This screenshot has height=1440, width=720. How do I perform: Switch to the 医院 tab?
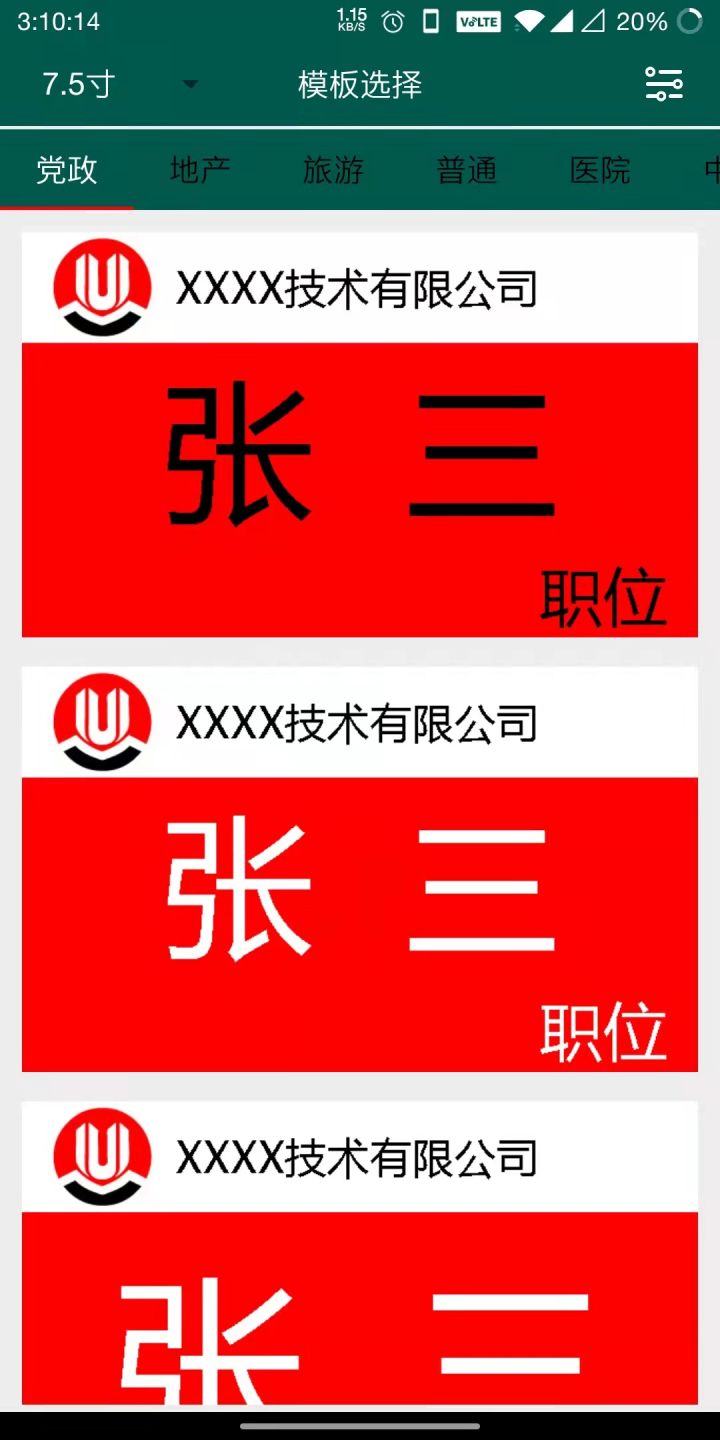point(600,170)
